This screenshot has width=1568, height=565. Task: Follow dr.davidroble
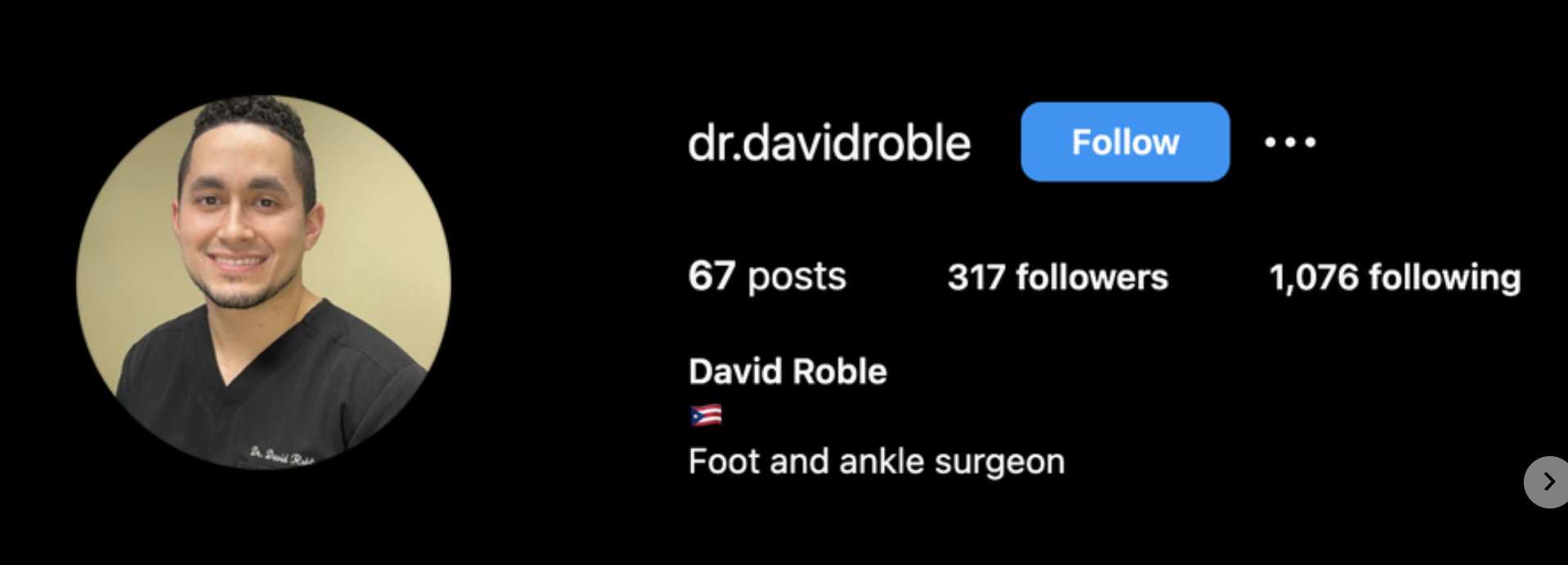click(1124, 142)
